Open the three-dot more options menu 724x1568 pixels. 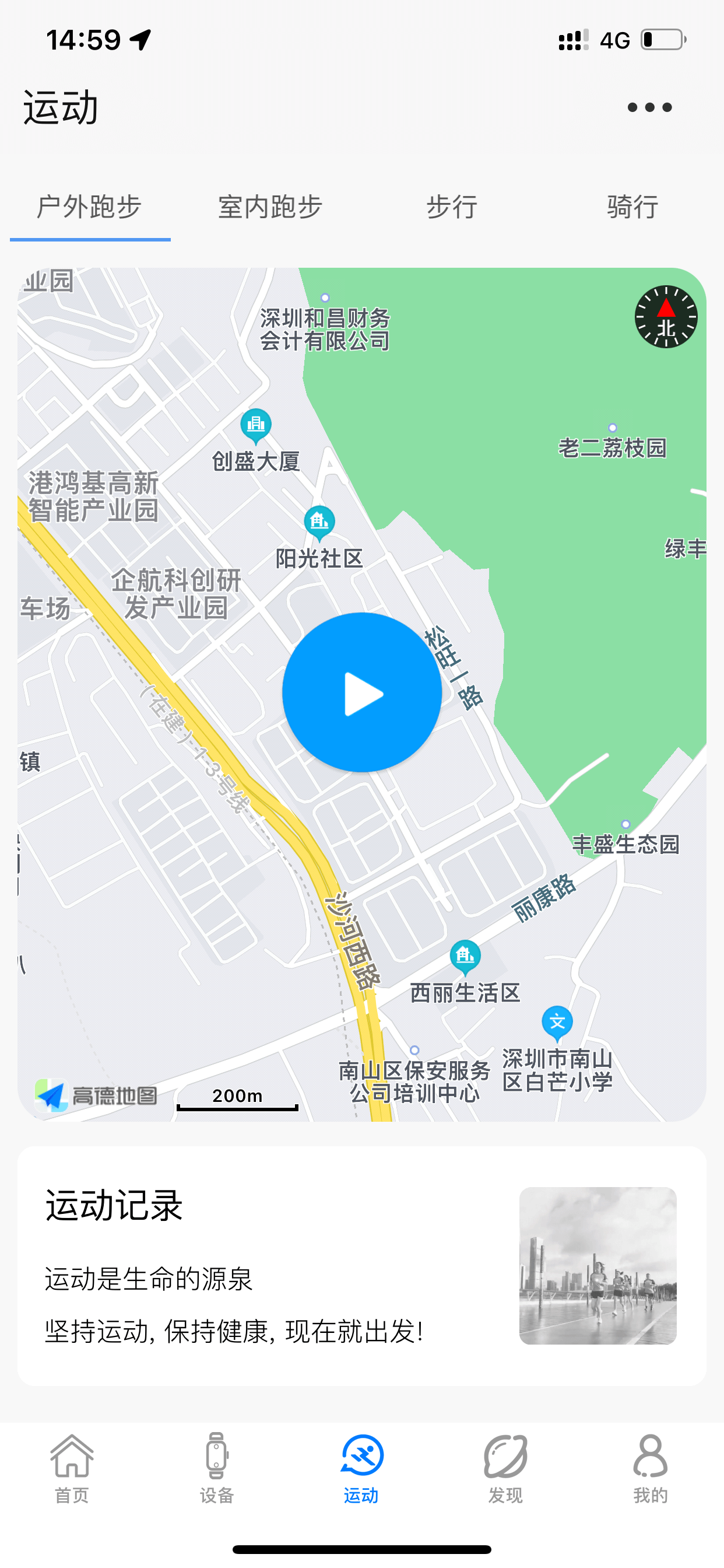pos(649,108)
